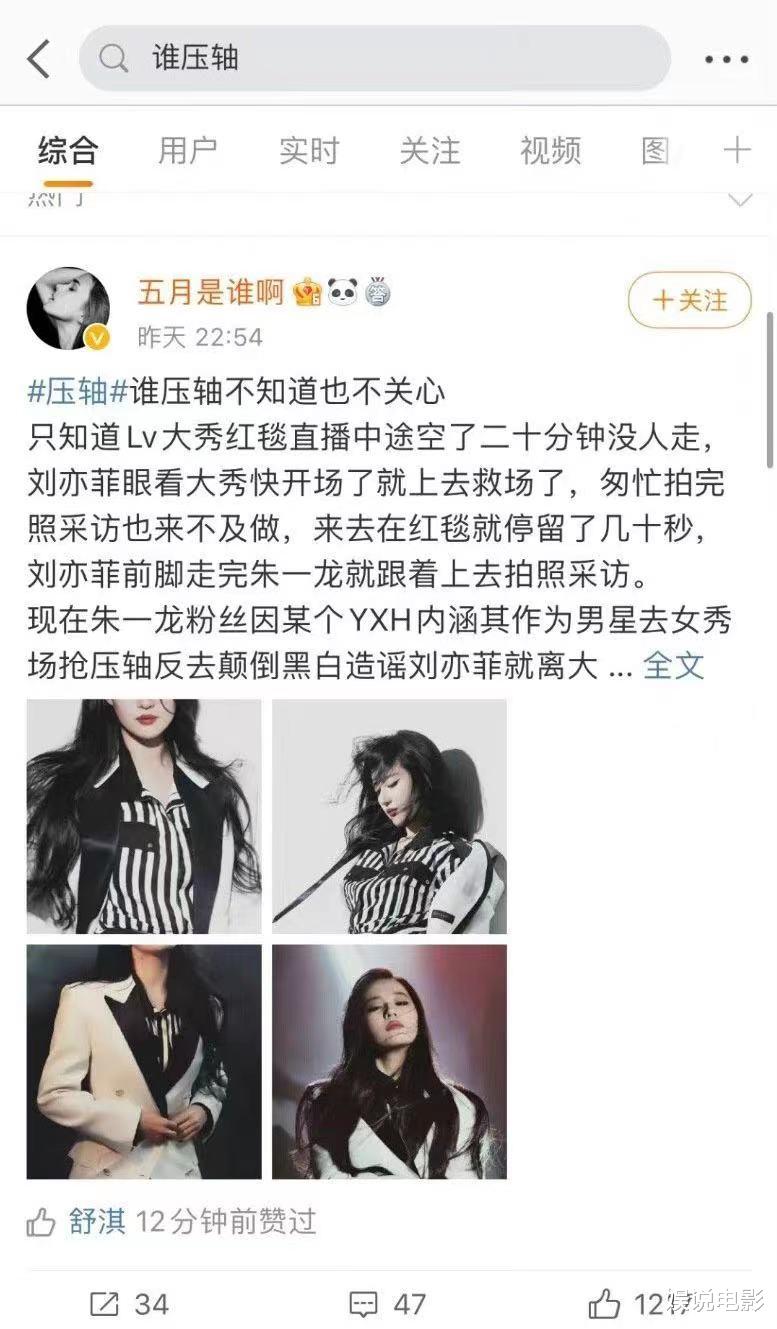
Task: Tap the search field containing 谁压轴
Action: pyautogui.click(x=300, y=60)
